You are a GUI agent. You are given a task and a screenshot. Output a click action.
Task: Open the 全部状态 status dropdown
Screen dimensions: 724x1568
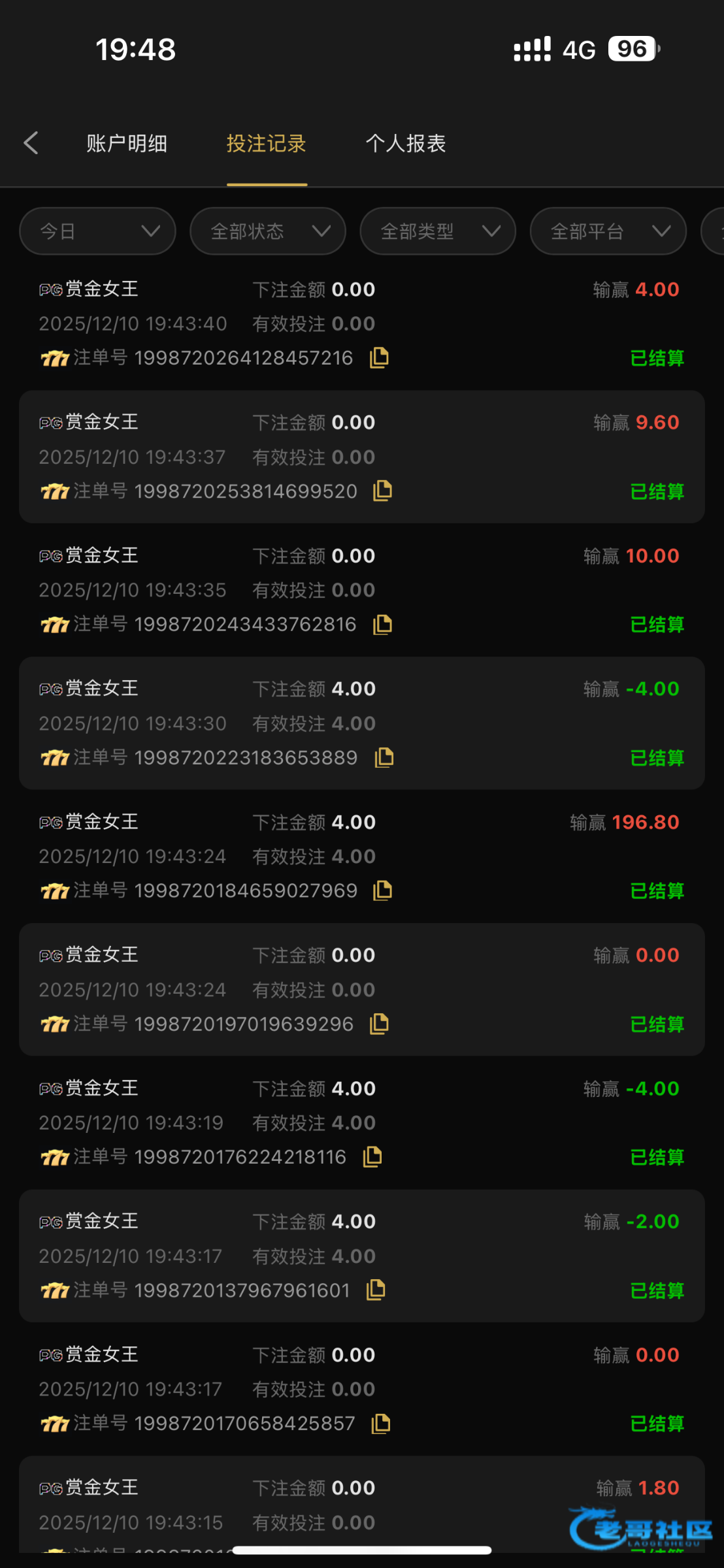(268, 231)
